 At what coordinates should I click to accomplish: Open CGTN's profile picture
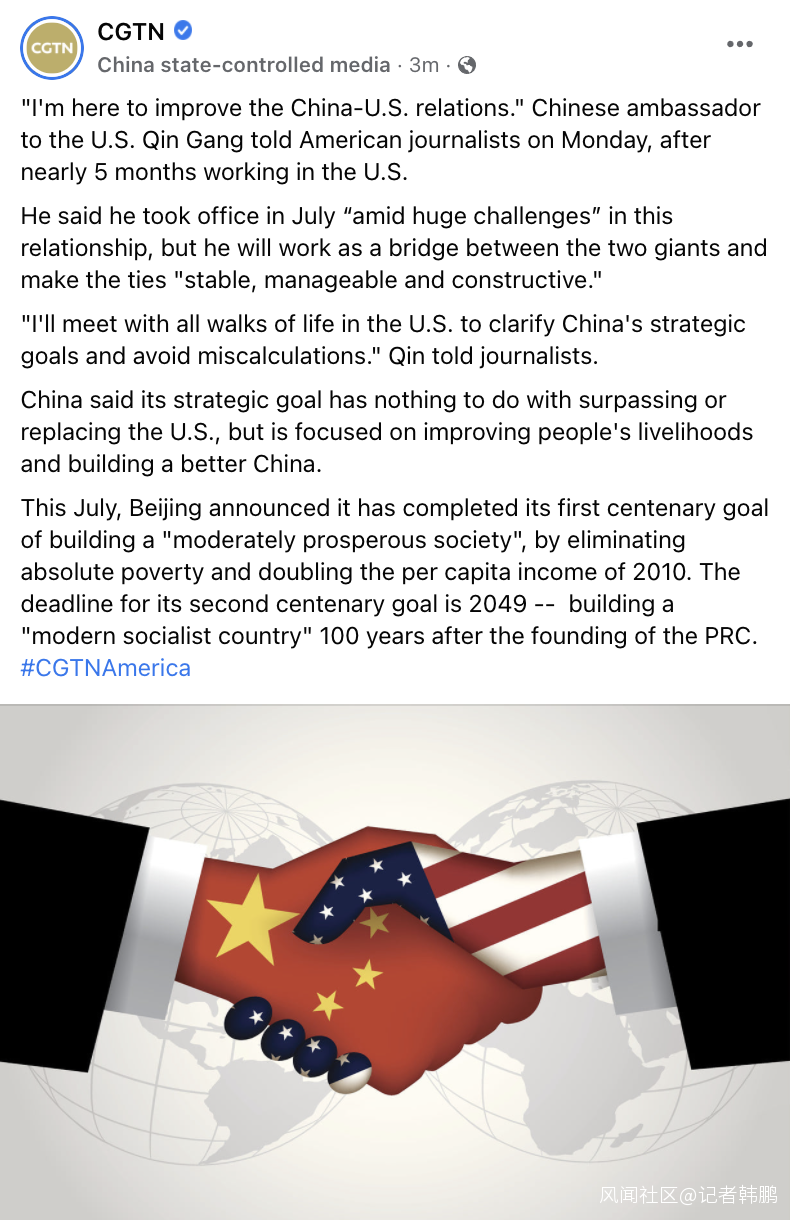[x=52, y=48]
